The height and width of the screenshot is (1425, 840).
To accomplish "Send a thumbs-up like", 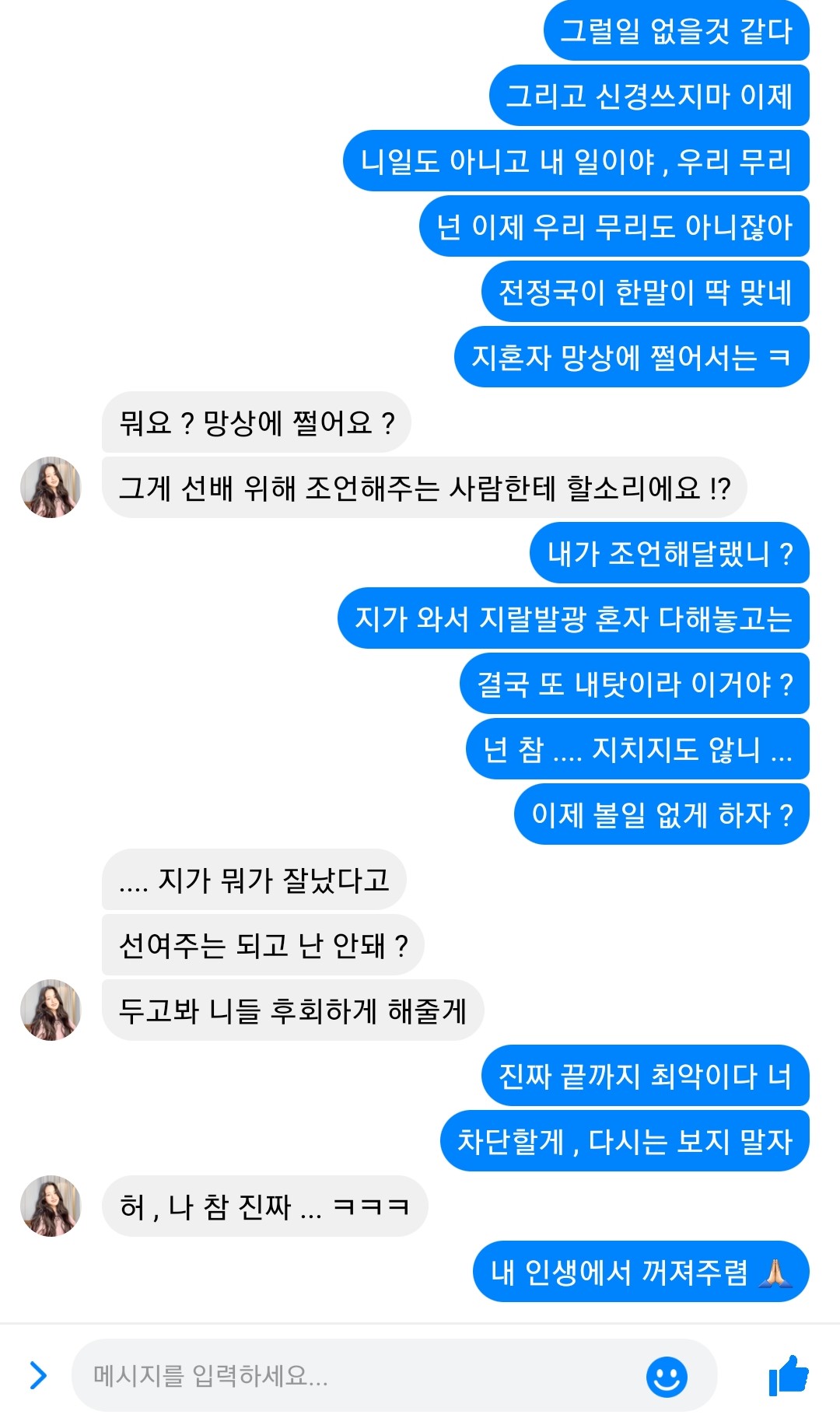I will click(788, 1375).
